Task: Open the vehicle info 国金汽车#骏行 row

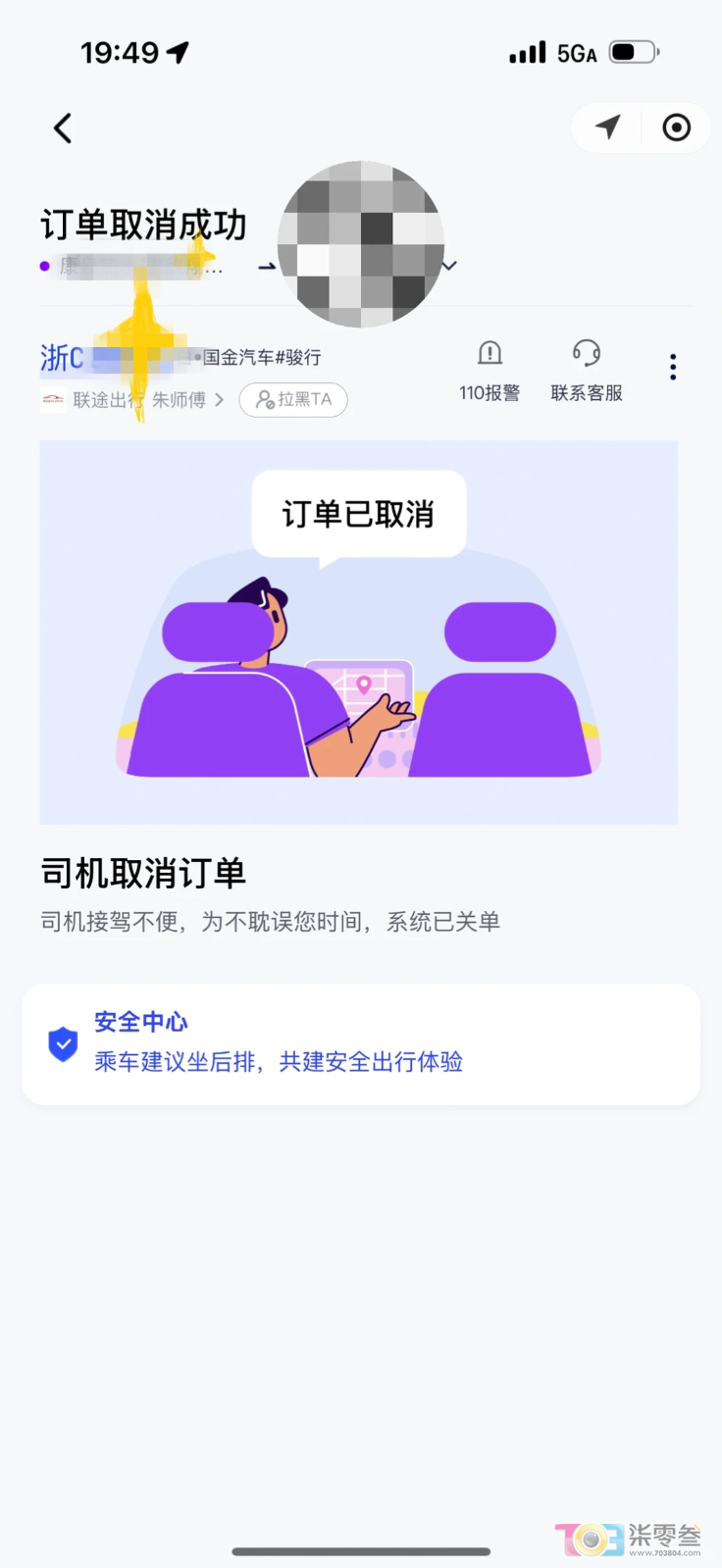Action: tap(260, 357)
